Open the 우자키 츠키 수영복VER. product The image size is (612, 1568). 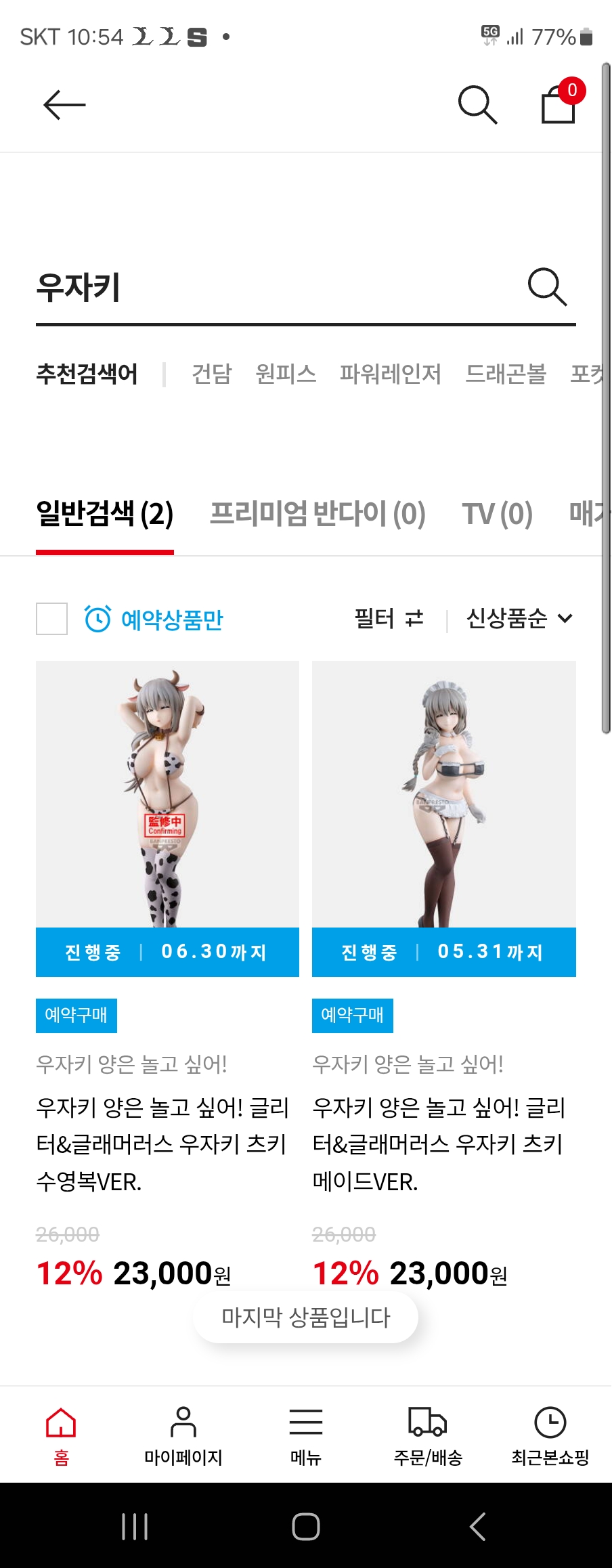(x=167, y=1144)
